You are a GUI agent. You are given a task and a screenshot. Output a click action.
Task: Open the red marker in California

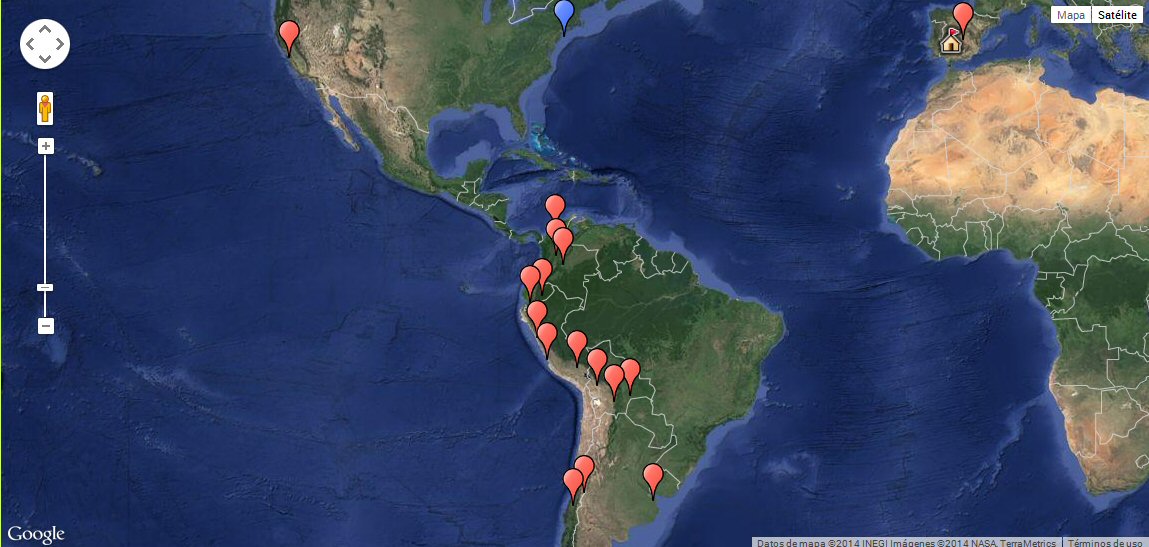tap(290, 35)
